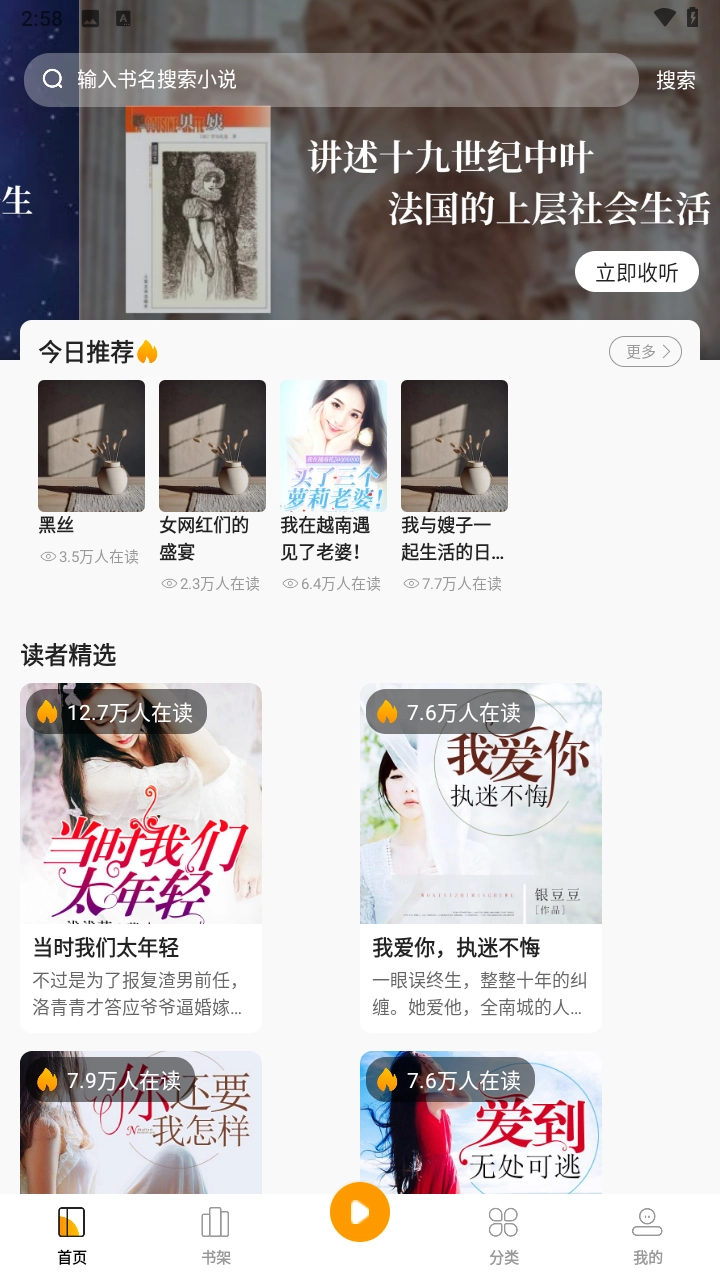Tap the 搜索 button
Image resolution: width=720 pixels, height=1280 pixels.
(x=675, y=80)
